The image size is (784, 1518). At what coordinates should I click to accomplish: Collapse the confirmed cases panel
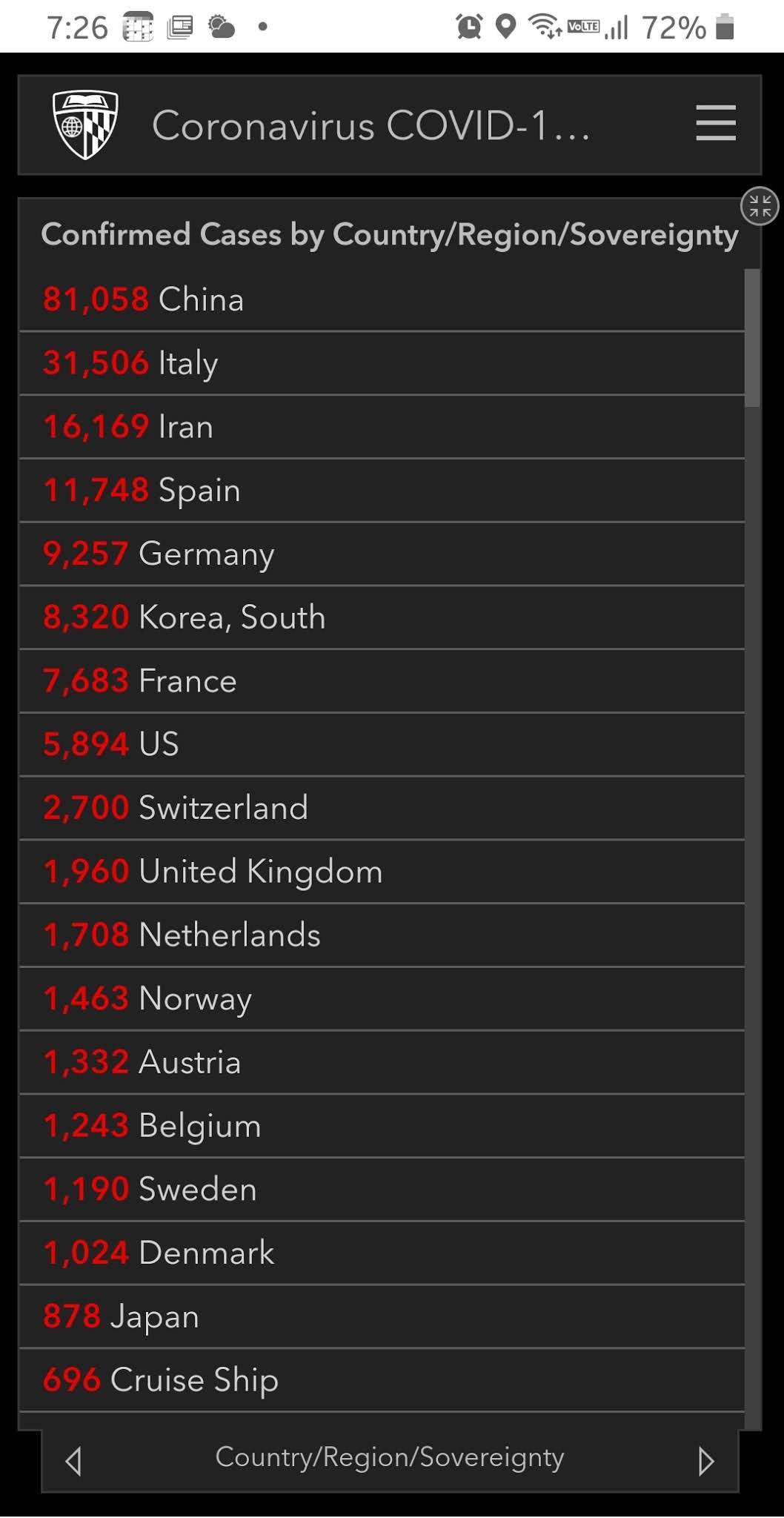(760, 206)
